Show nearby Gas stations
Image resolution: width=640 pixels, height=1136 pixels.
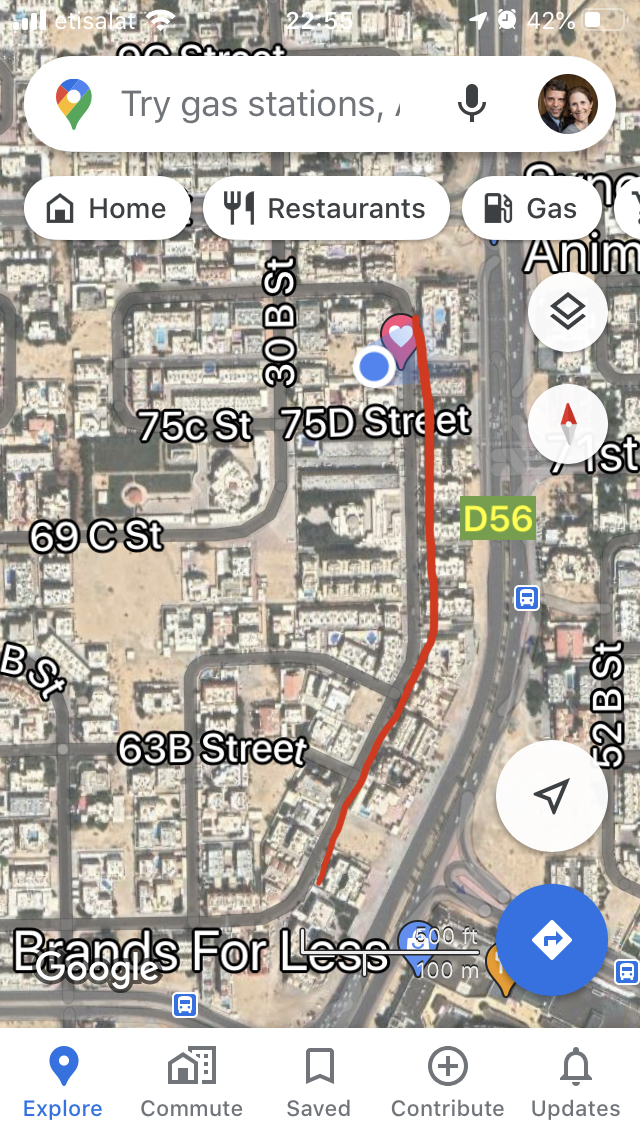tap(531, 208)
